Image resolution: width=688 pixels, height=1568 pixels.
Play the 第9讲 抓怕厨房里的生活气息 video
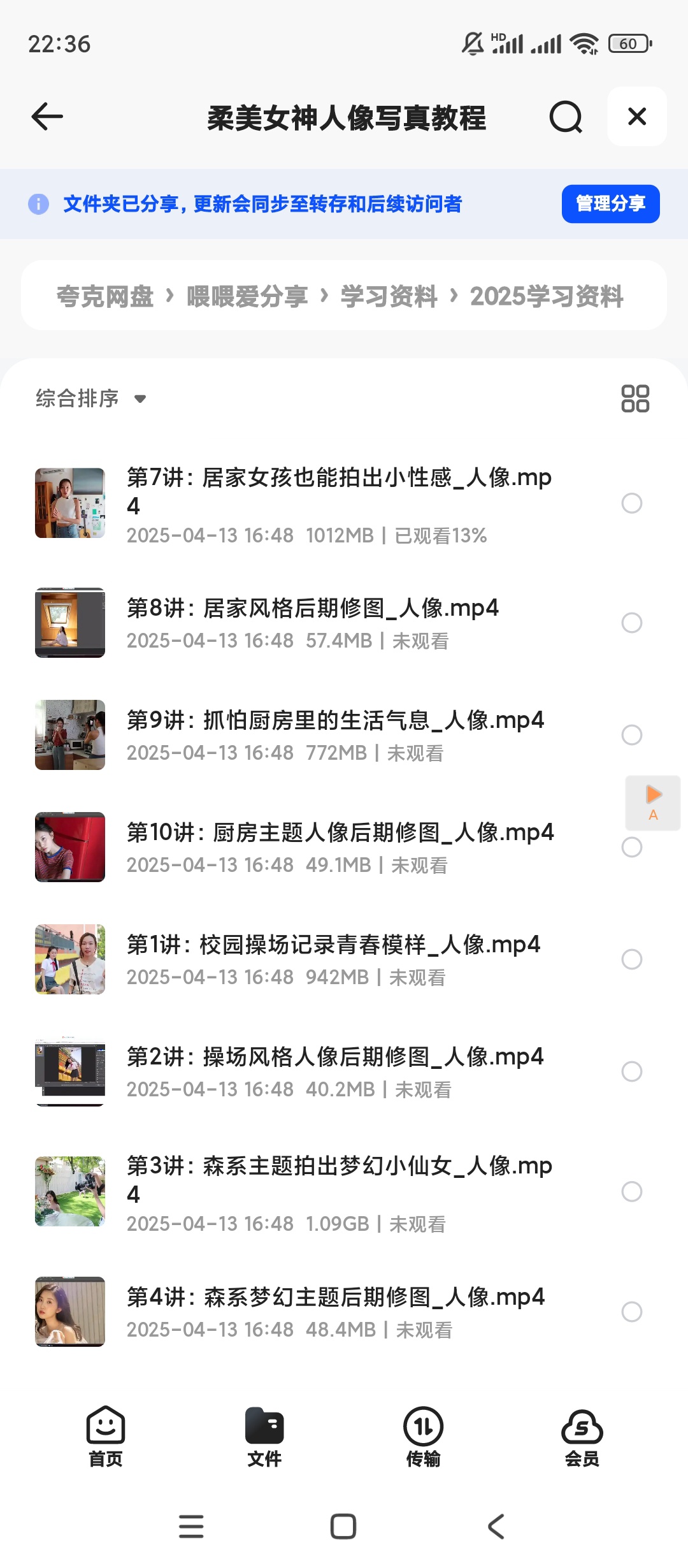point(334,720)
